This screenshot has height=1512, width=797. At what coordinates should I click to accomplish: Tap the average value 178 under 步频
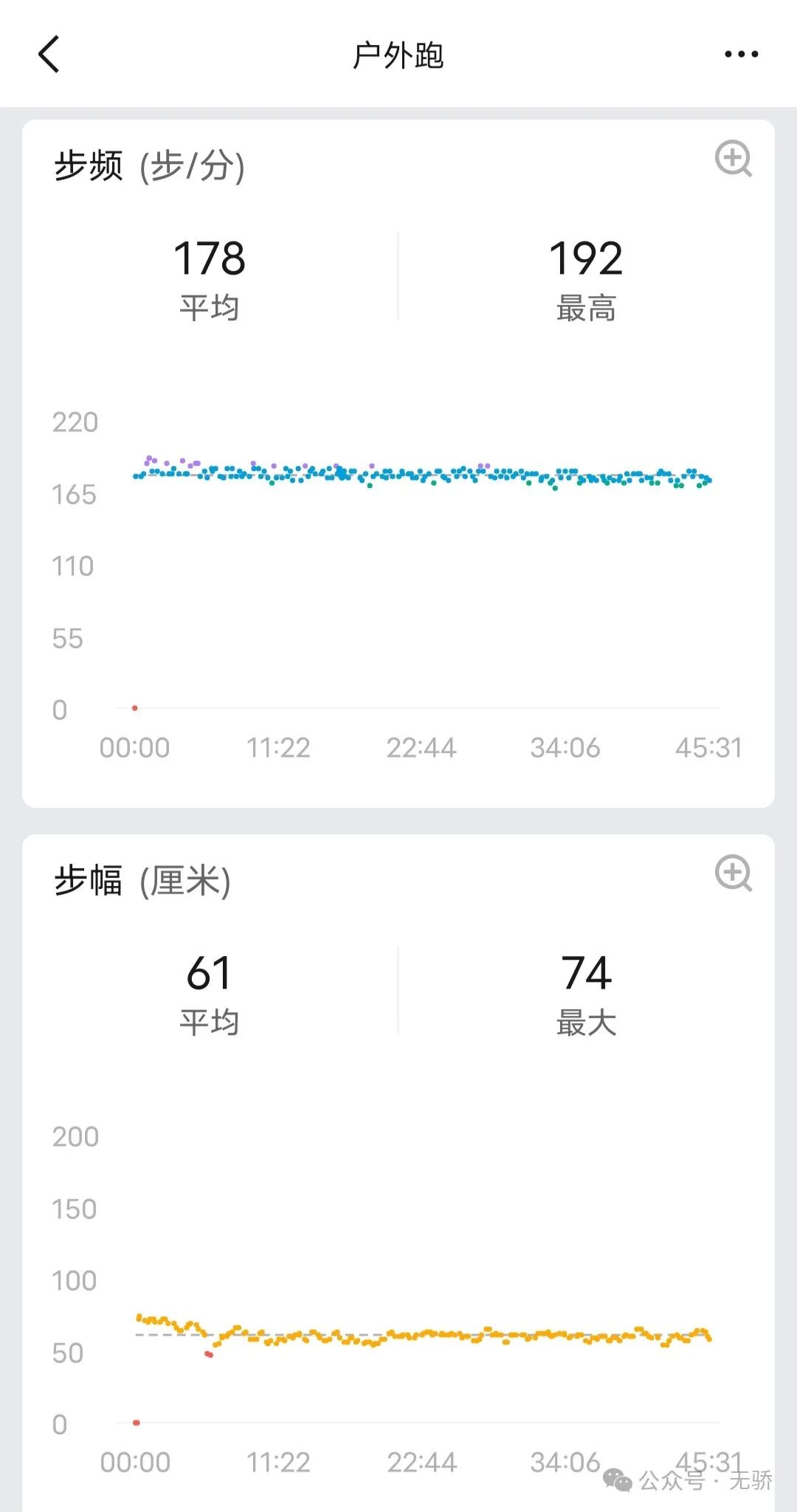pyautogui.click(x=209, y=257)
